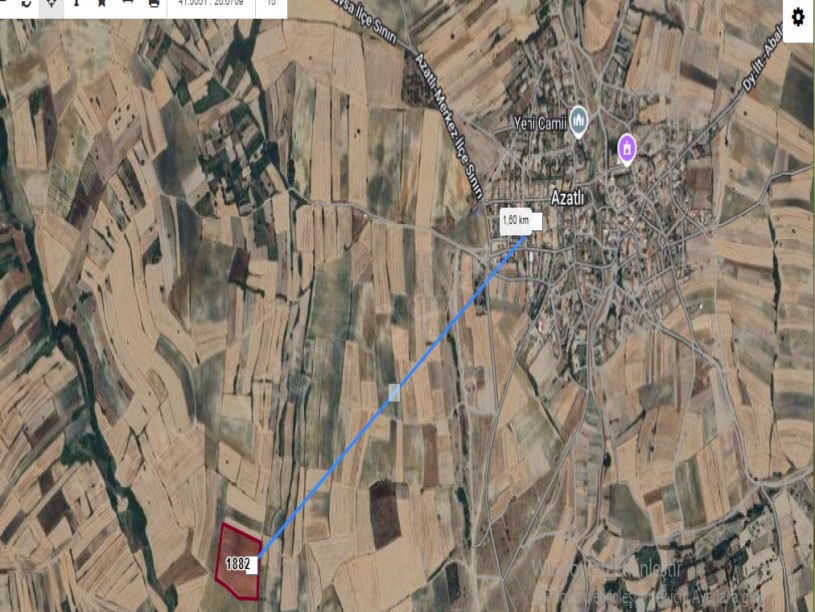This screenshot has width=815, height=612.
Task: Tap the purple place marker near Azatlı
Action: coord(627,148)
